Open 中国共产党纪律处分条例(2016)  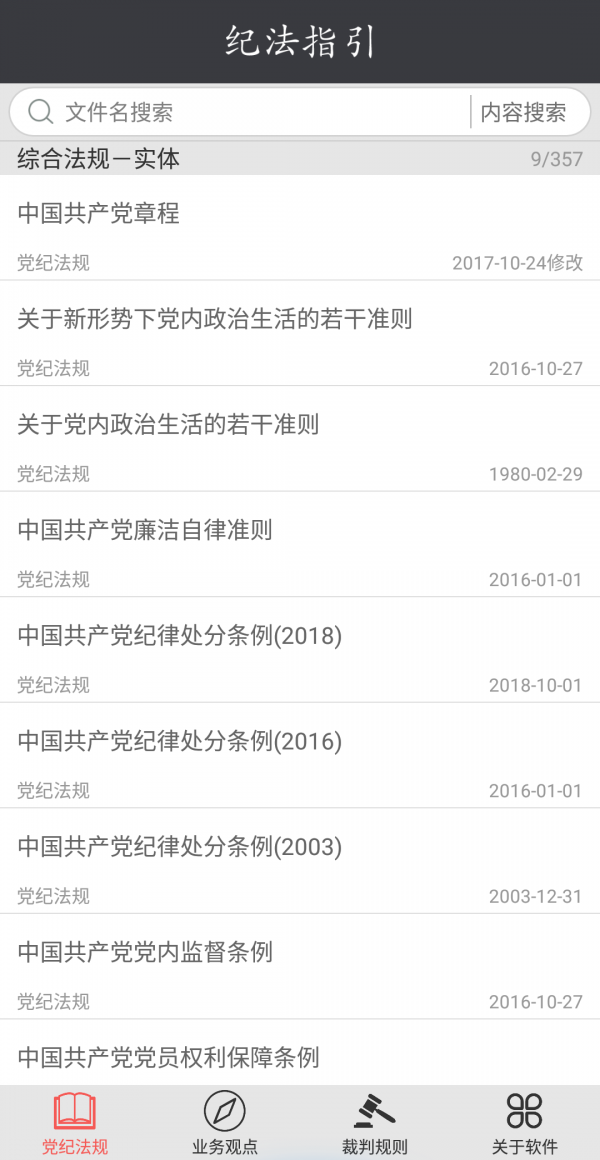[300, 756]
